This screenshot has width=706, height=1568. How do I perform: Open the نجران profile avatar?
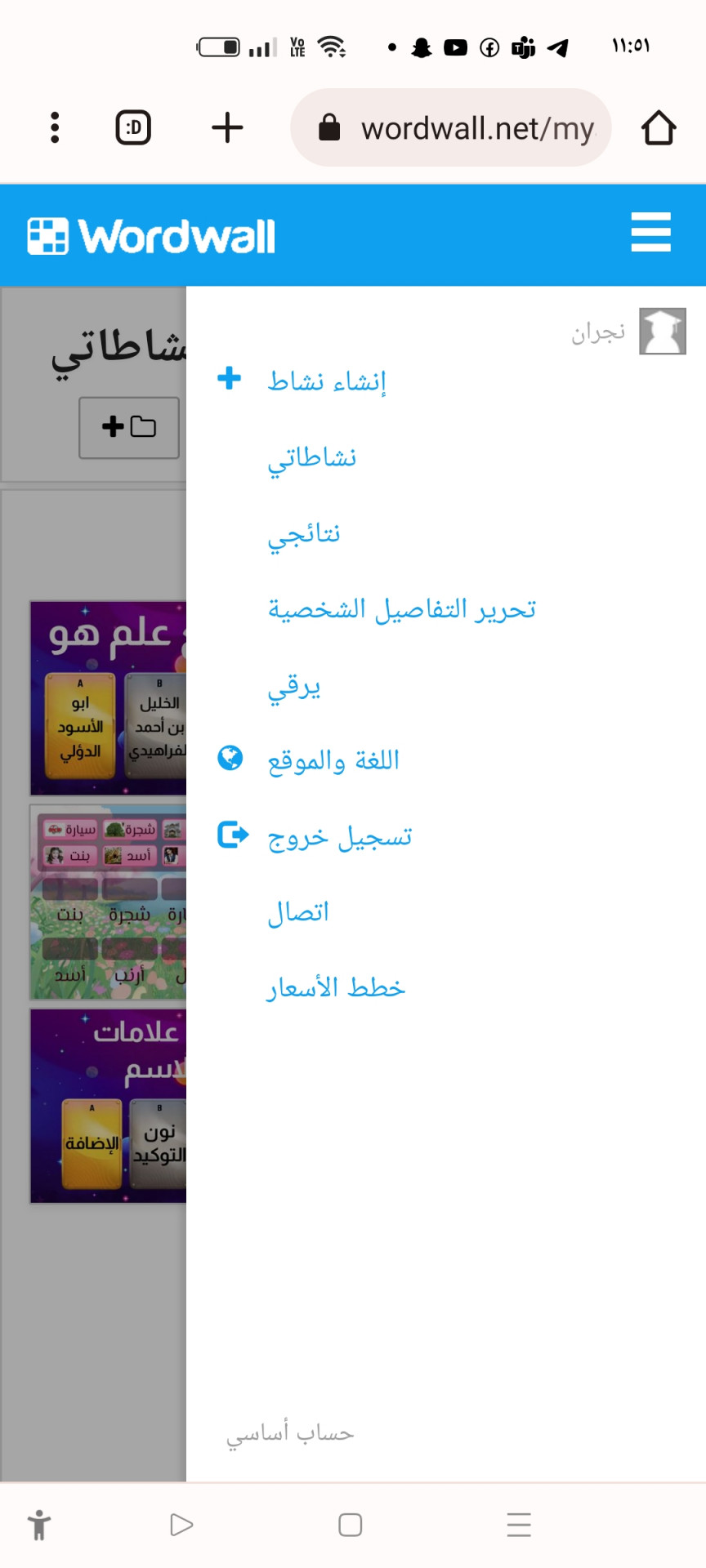click(x=662, y=332)
